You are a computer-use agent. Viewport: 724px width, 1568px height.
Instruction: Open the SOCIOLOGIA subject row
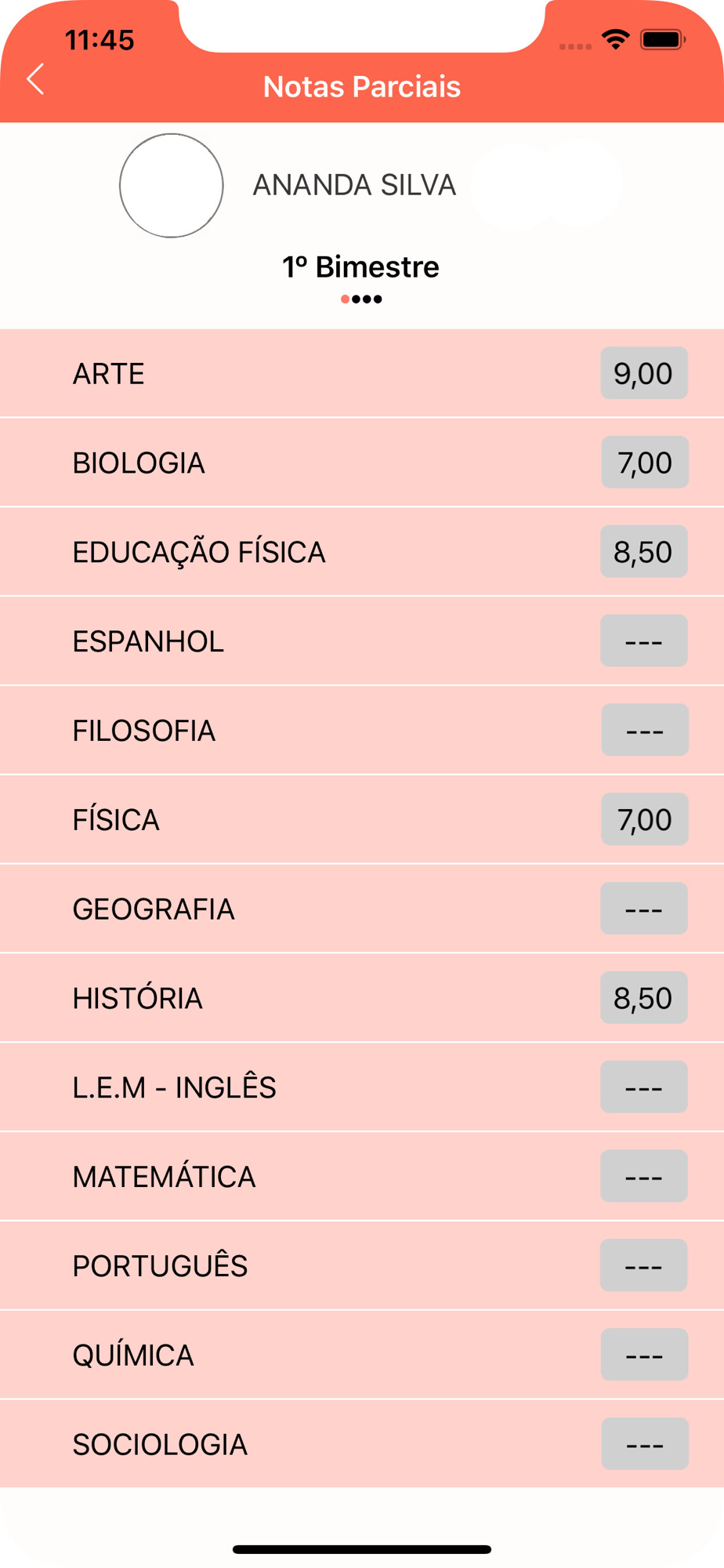point(362,1444)
